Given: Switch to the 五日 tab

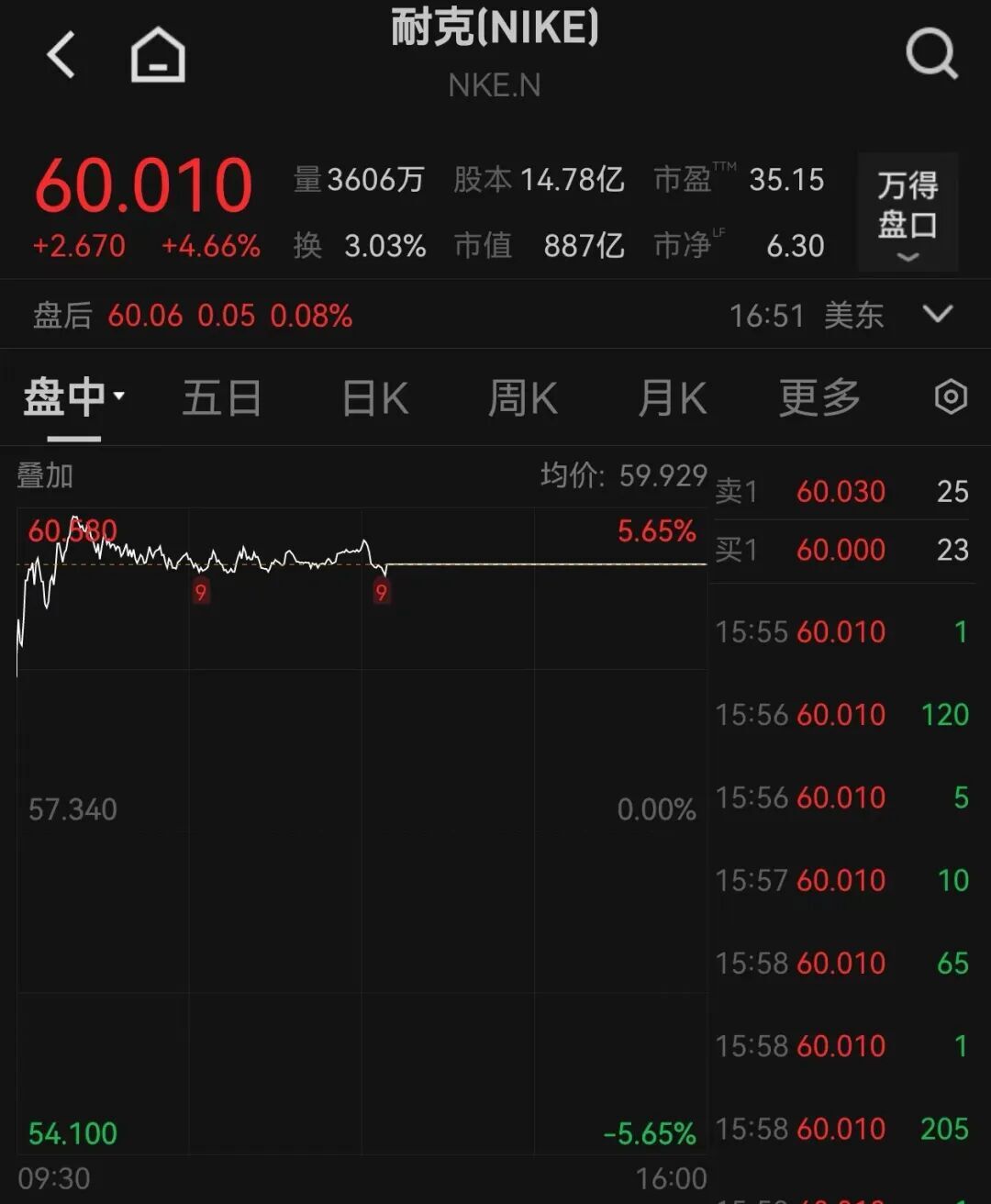Looking at the screenshot, I should click(x=222, y=397).
